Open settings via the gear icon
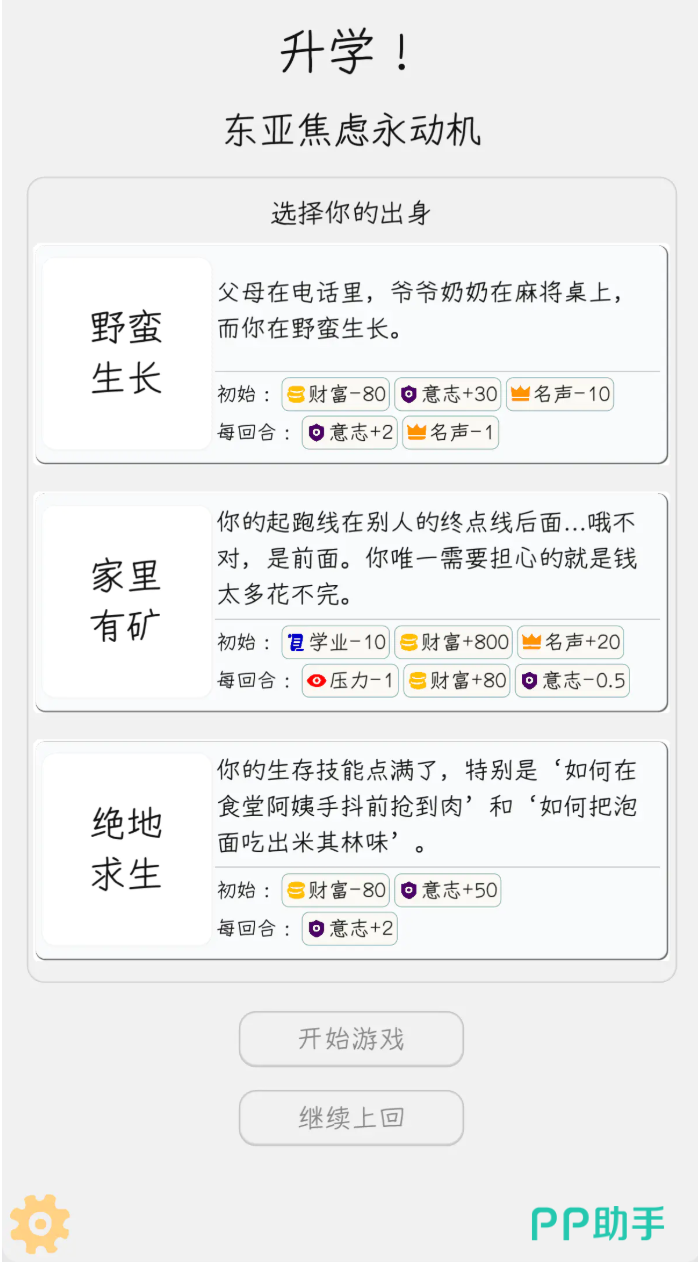Image resolution: width=698 pixels, height=1262 pixels. tap(40, 1223)
